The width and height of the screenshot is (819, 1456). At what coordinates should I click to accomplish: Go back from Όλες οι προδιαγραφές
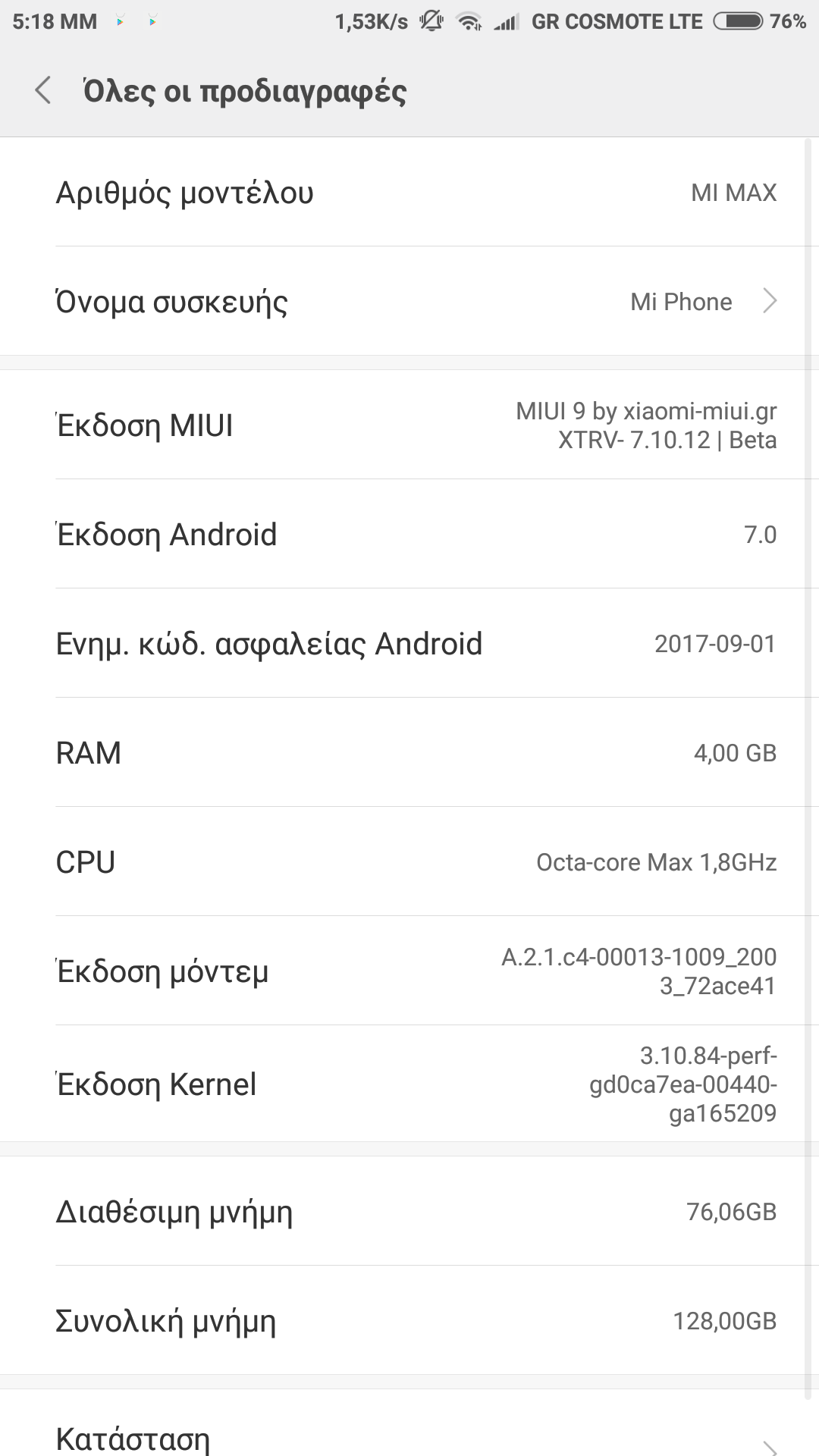(x=43, y=90)
